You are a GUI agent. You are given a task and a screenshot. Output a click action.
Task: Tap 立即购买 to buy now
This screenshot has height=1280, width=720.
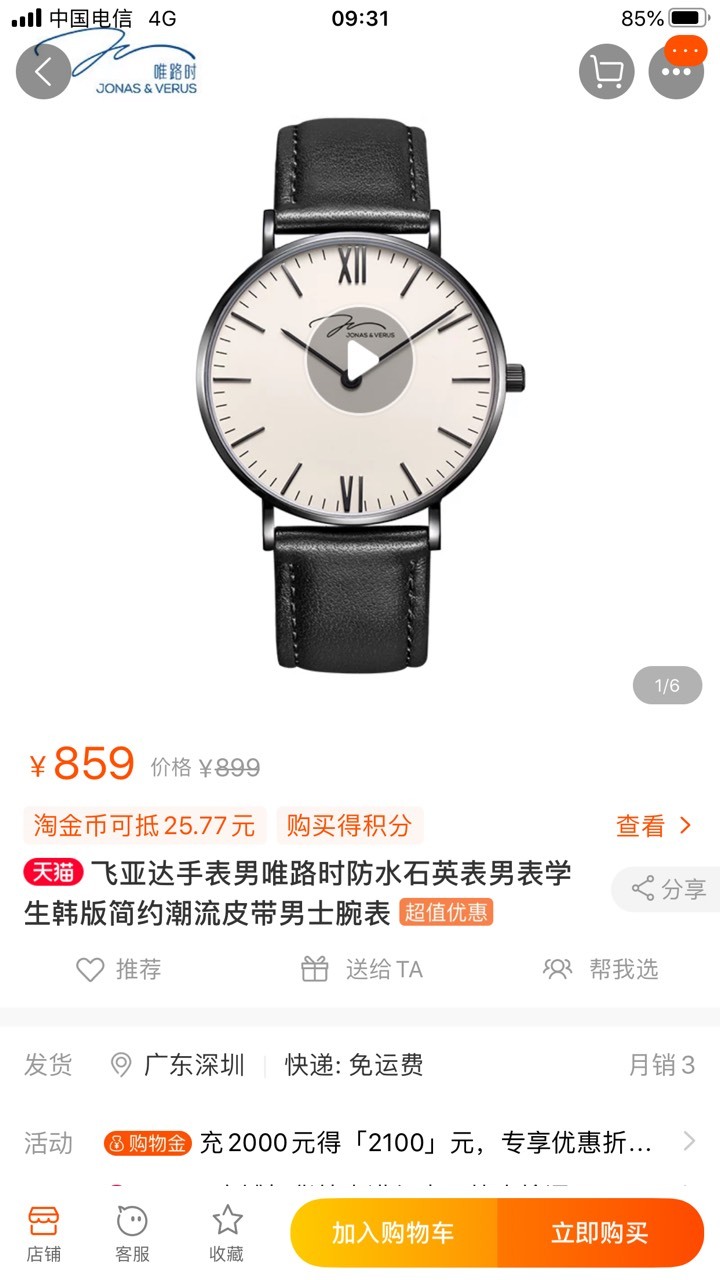601,1233
